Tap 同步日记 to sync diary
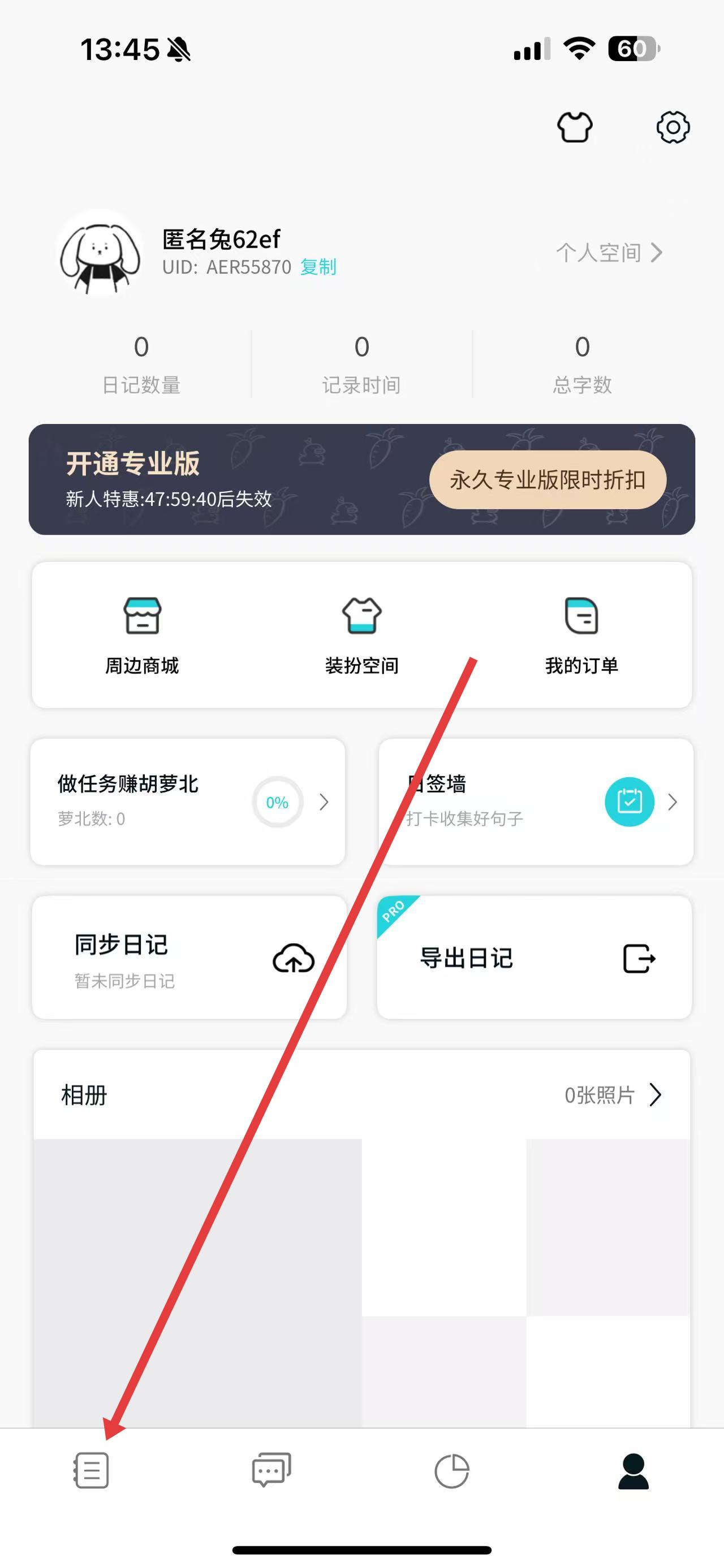This screenshot has height=1568, width=724. pyautogui.click(x=189, y=958)
